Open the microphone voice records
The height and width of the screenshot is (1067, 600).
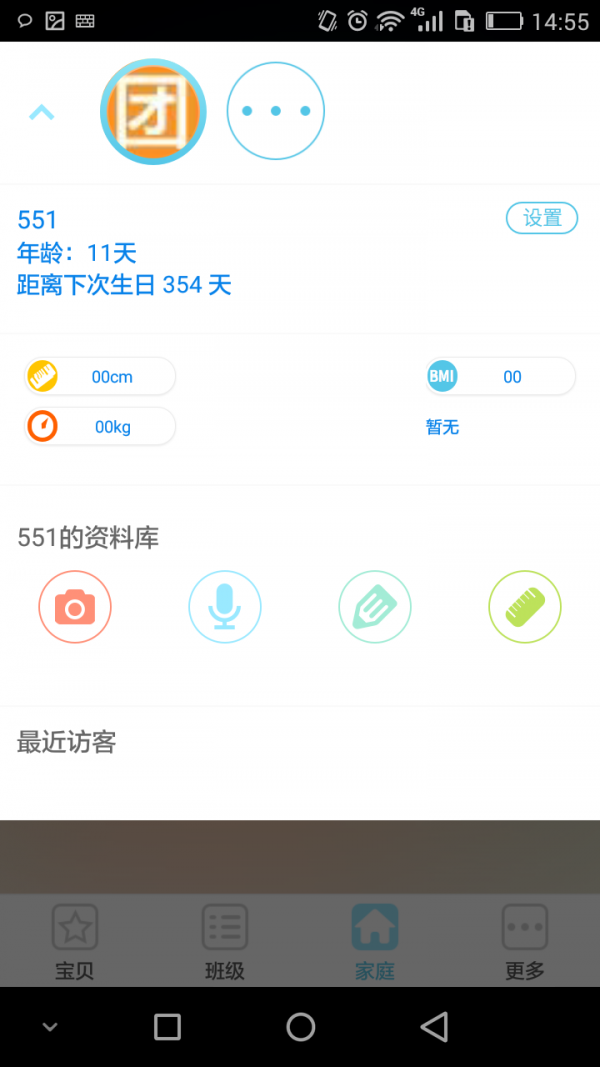(225, 607)
